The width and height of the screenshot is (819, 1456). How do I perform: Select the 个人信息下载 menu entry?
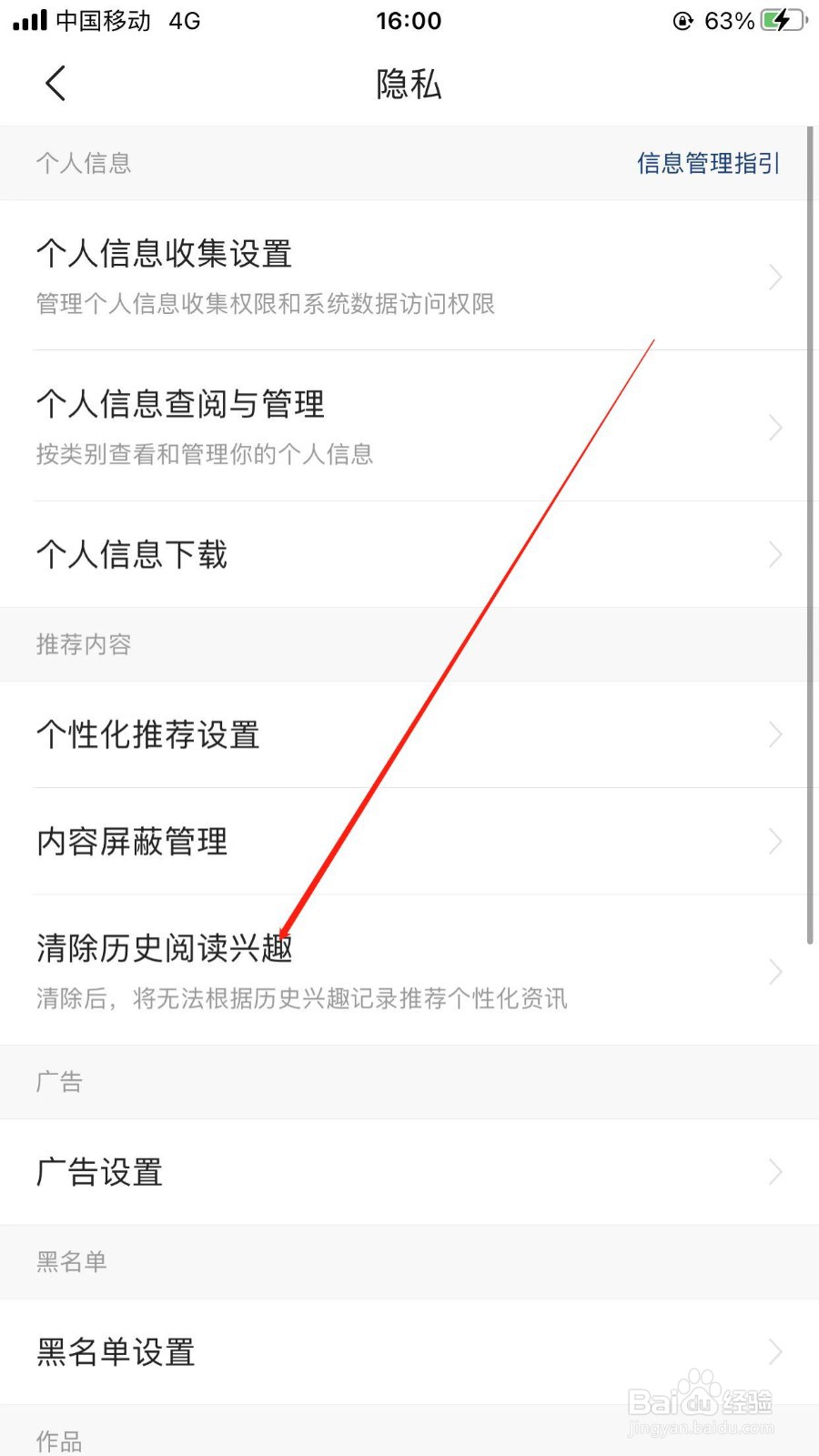(131, 554)
